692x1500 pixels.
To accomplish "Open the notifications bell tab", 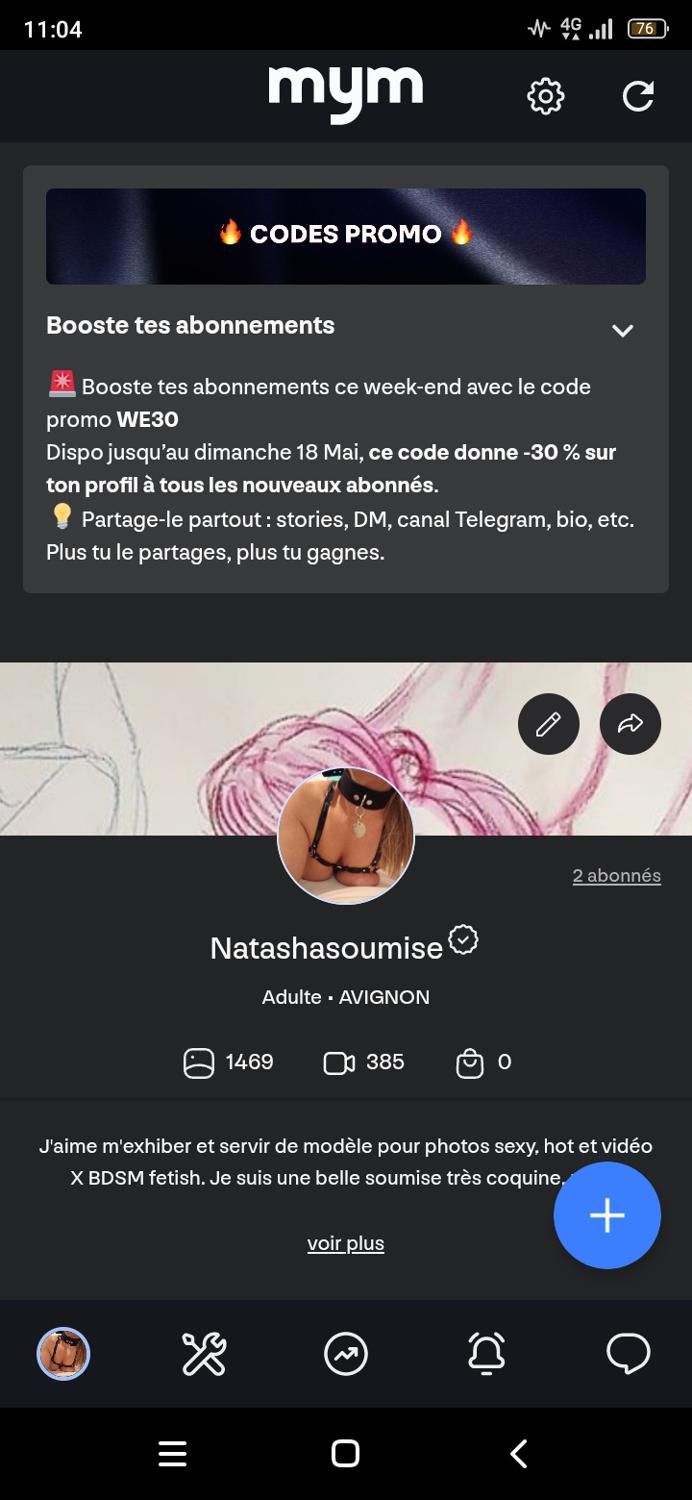I will click(x=487, y=1354).
